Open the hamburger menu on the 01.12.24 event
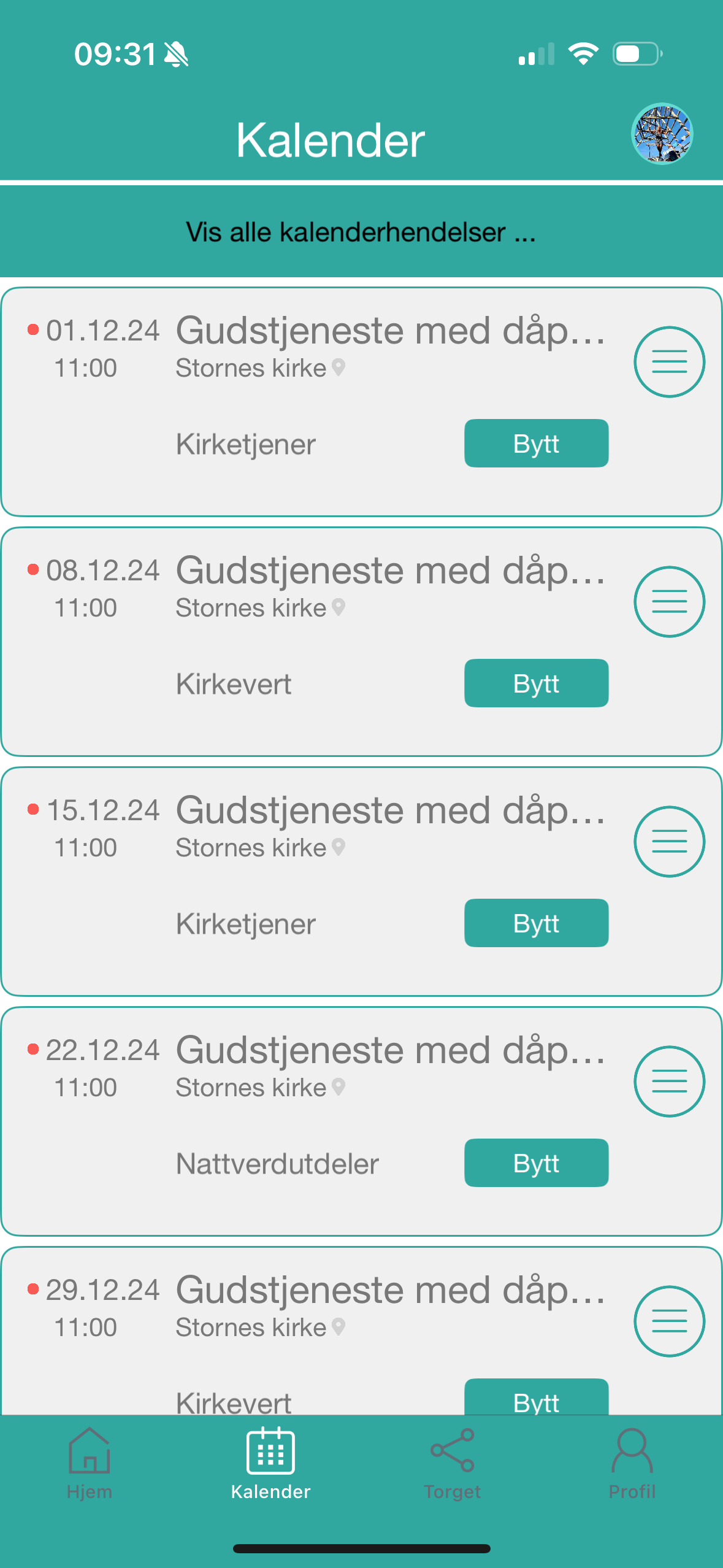This screenshot has height=1568, width=723. click(x=670, y=361)
